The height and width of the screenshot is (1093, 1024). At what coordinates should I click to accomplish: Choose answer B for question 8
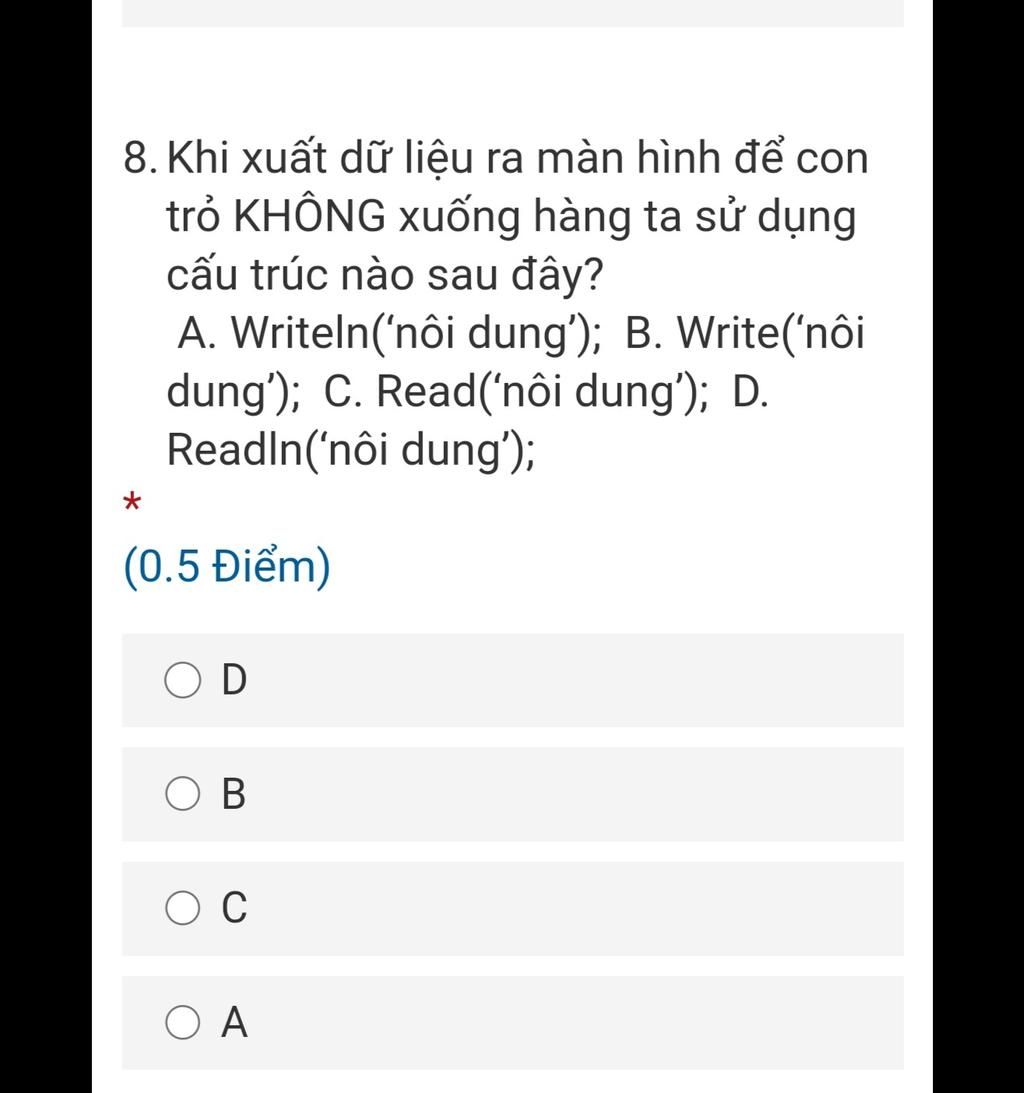182,794
